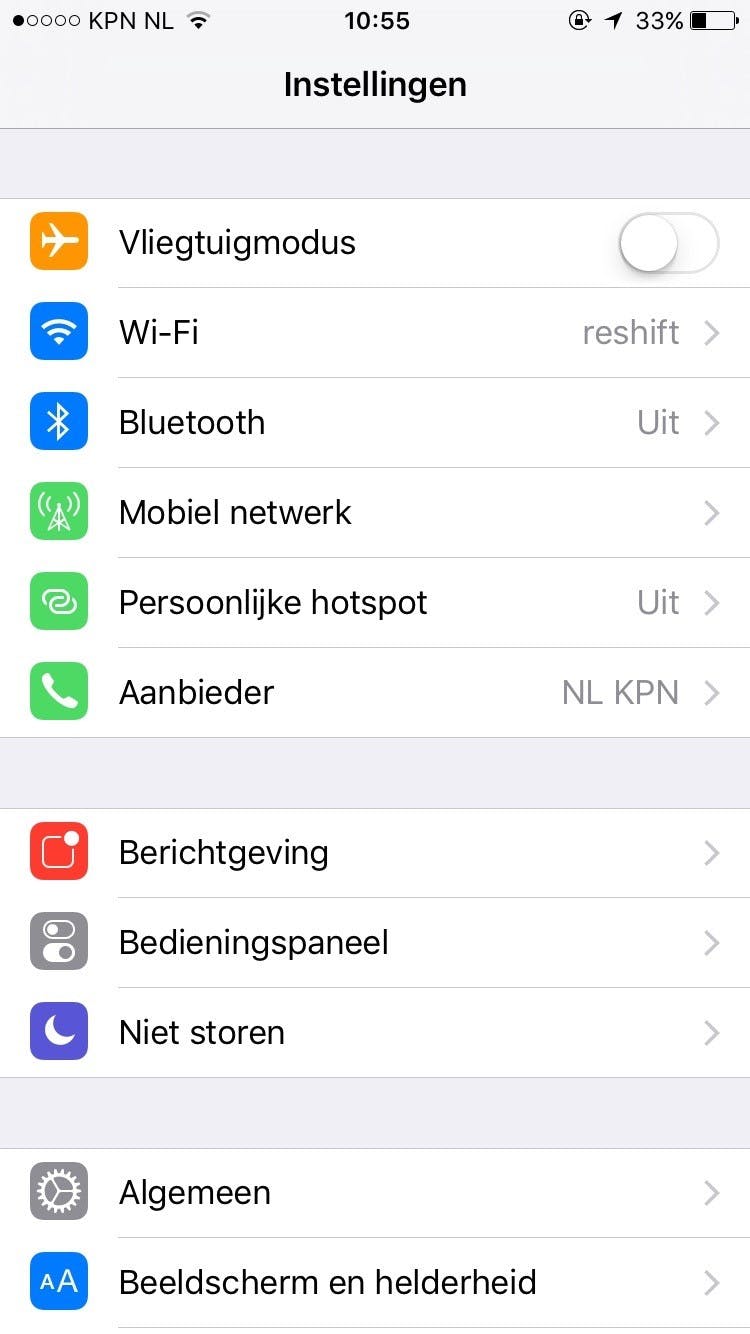Open Beeldscherm en helderheid
Viewport: 750px width, 1334px height.
(x=375, y=1283)
